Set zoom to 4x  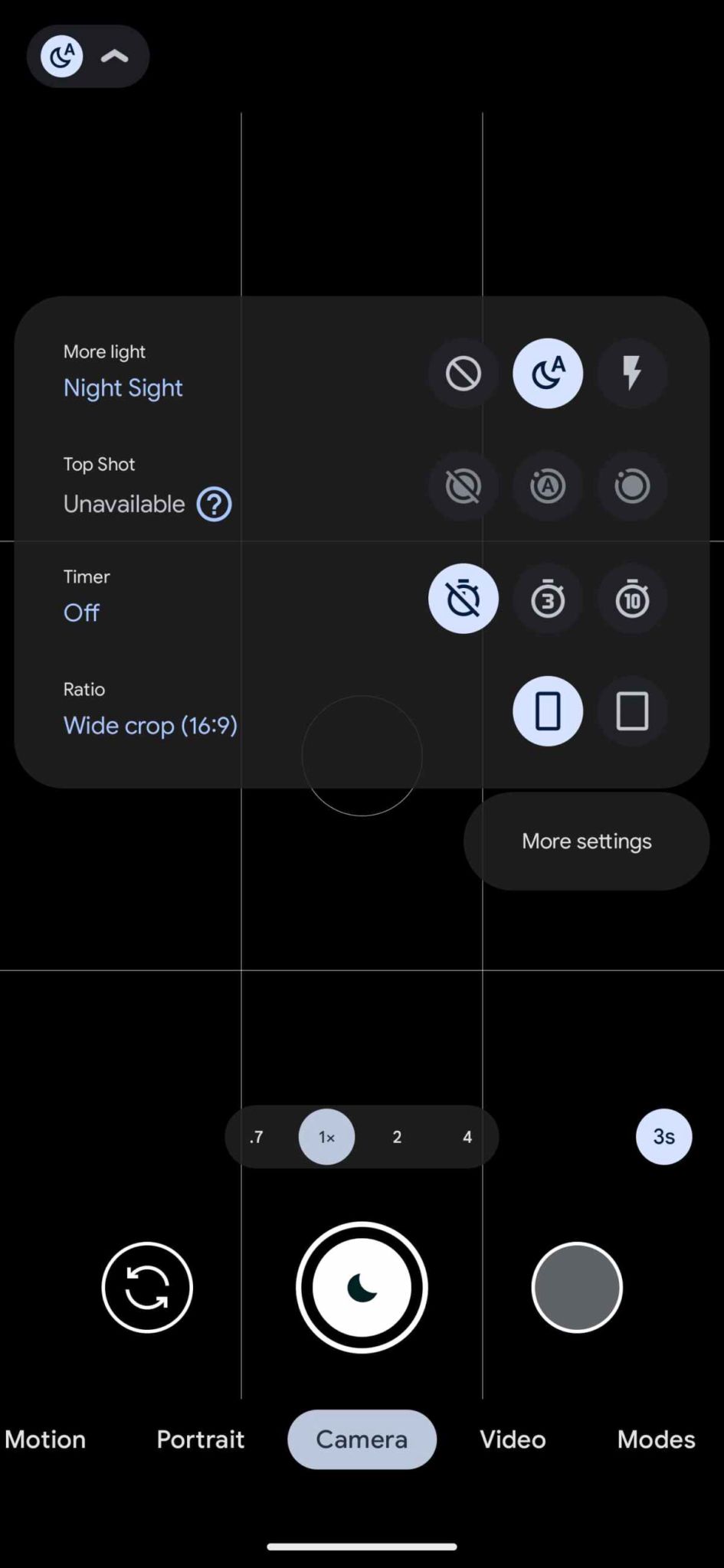(467, 1137)
